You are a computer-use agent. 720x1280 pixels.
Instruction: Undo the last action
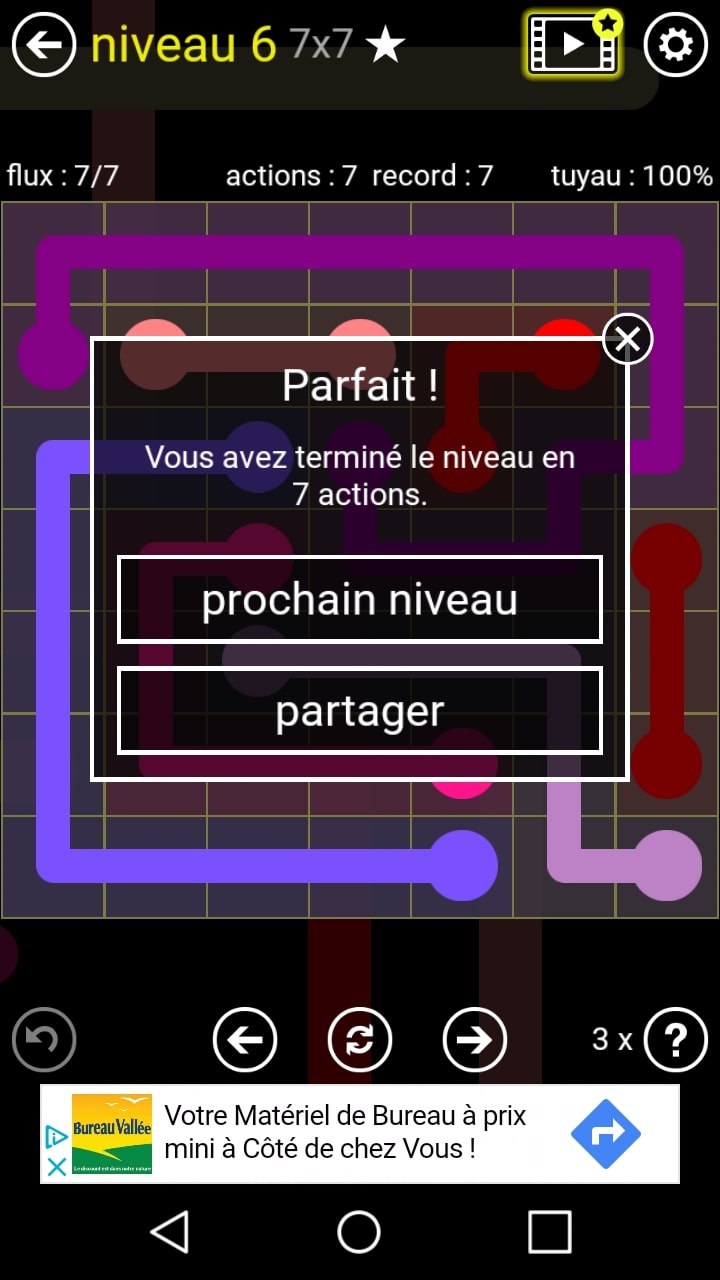[x=44, y=1040]
